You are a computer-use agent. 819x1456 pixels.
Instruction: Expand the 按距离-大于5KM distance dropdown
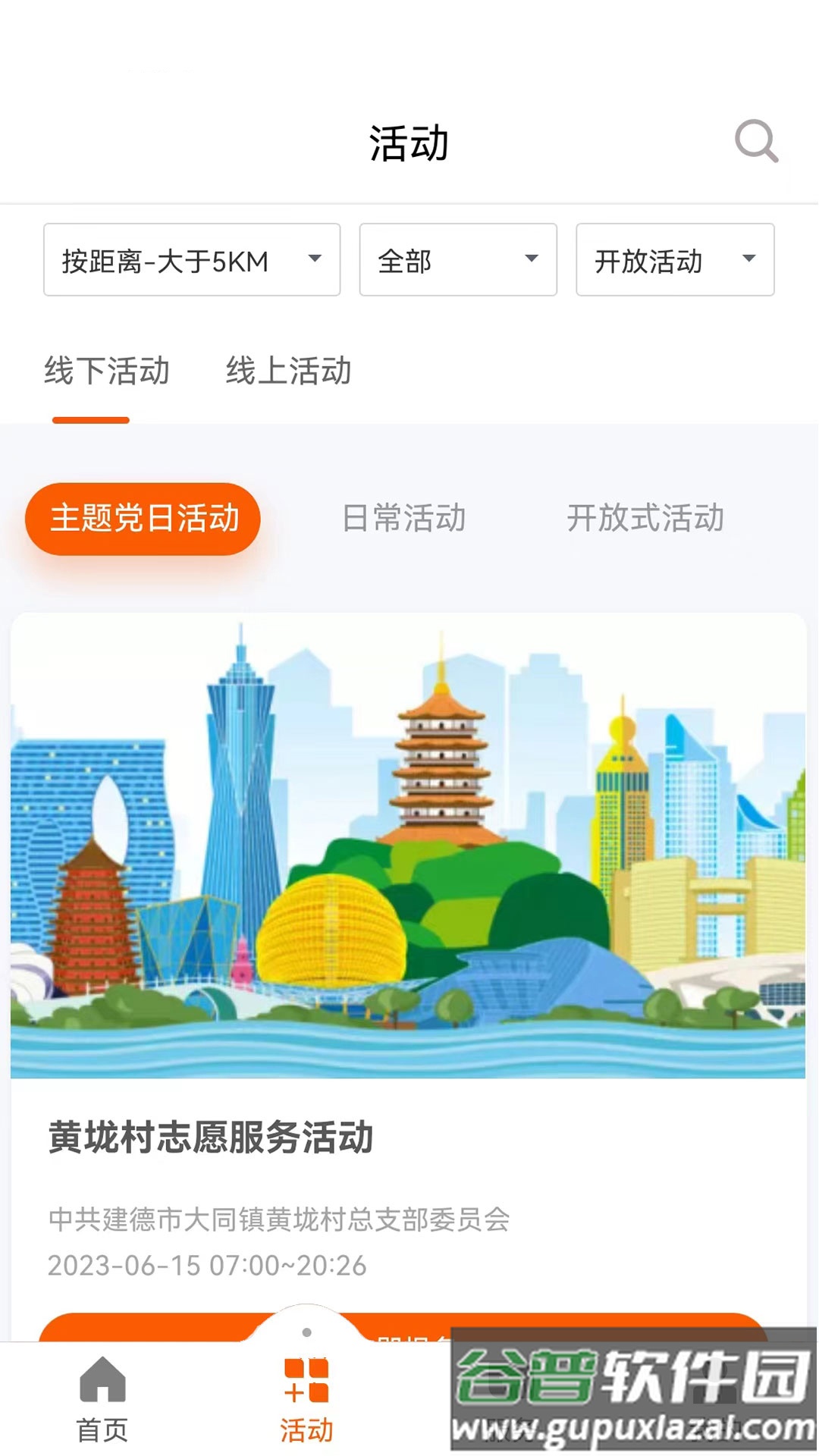[x=191, y=259]
